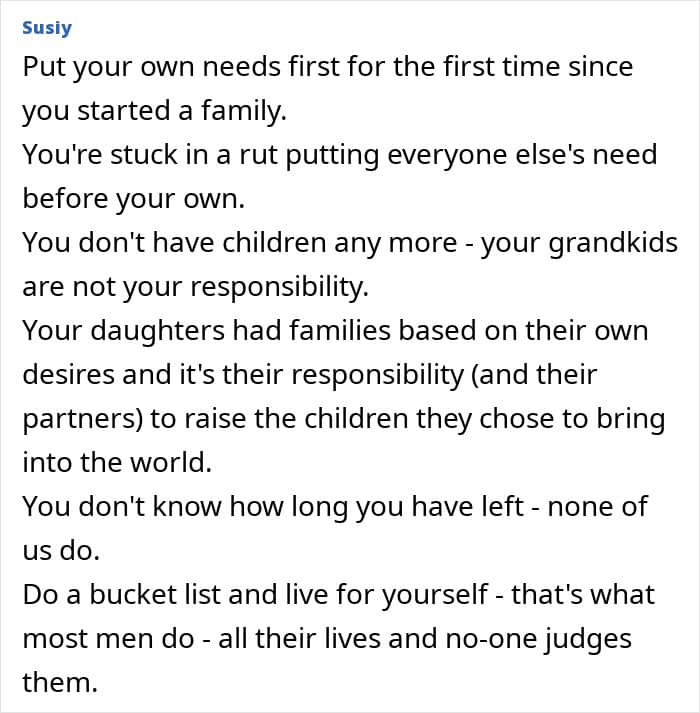700x713 pixels.
Task: Open commenter Susiy's profile
Action: click(47, 28)
